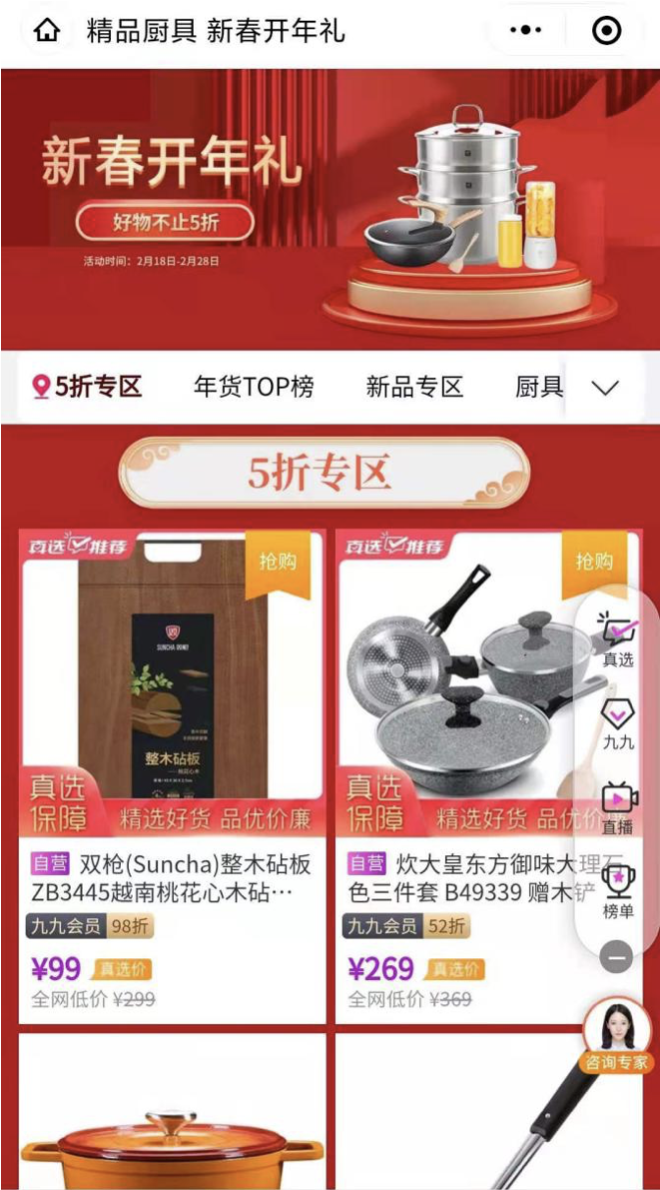Open the 双枪 整木砧板 product card
The image size is (660, 1190).
[x=172, y=775]
